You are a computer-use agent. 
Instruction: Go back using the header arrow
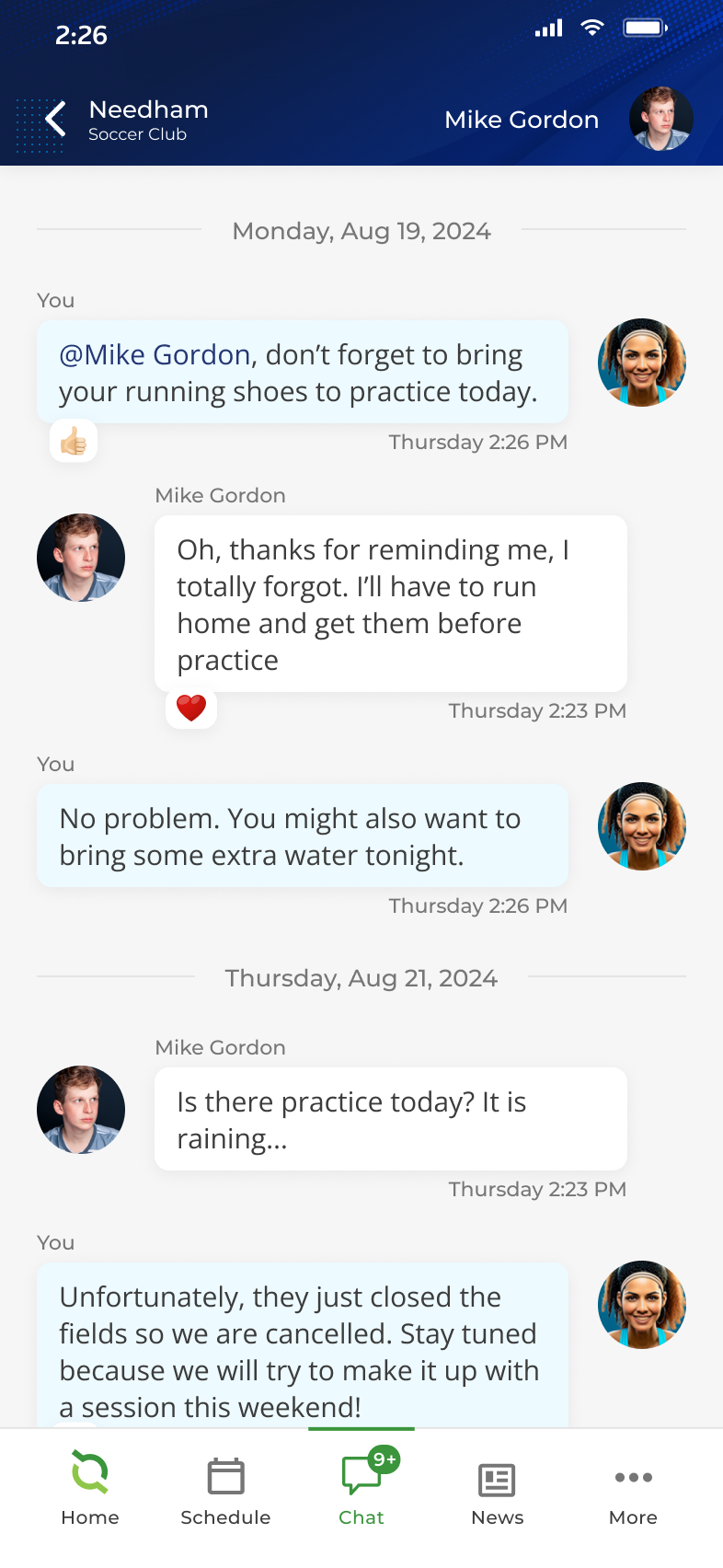[56, 120]
